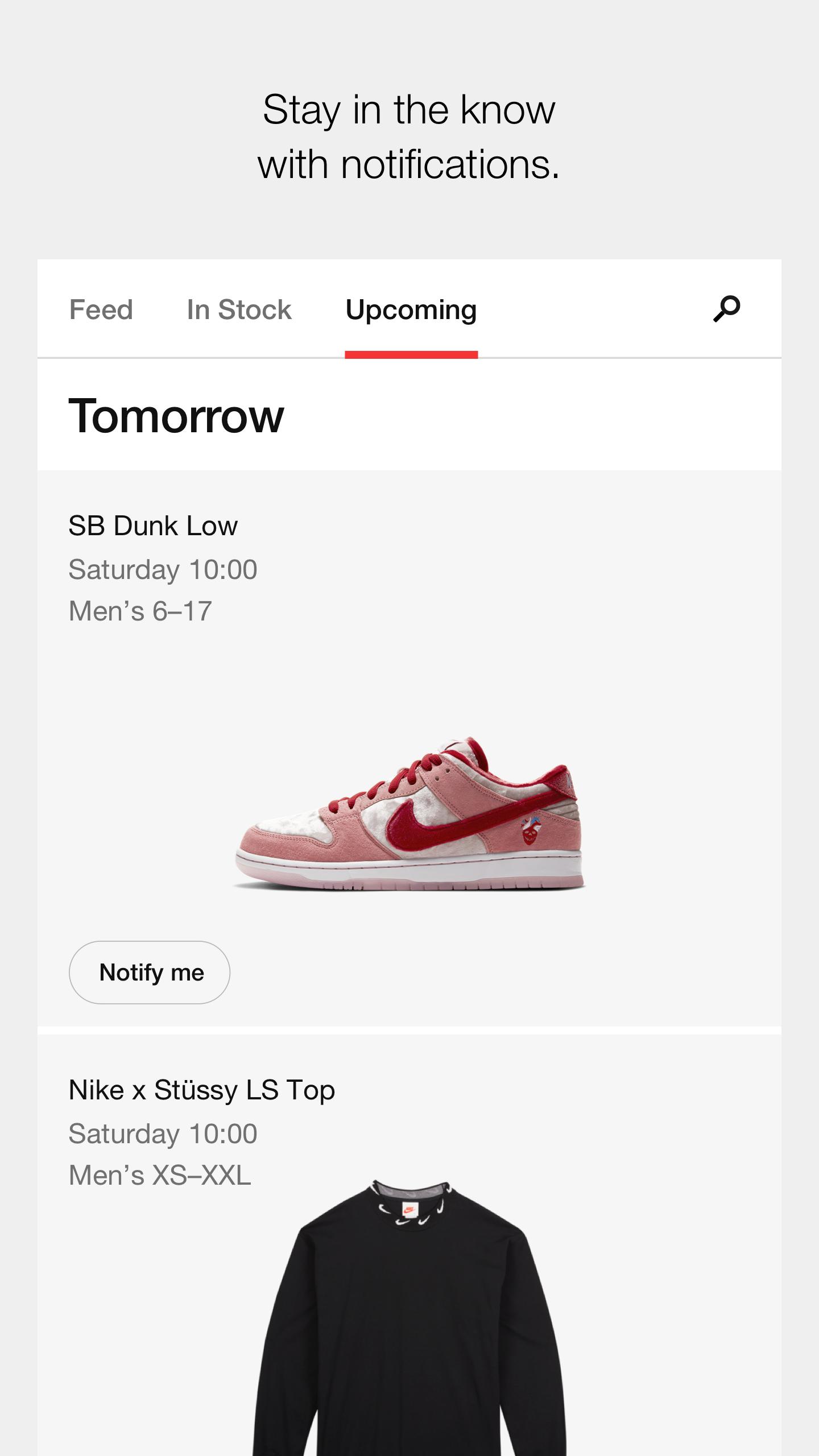Click the Tomorrow section header
This screenshot has width=819, height=1456.
pyautogui.click(x=176, y=416)
